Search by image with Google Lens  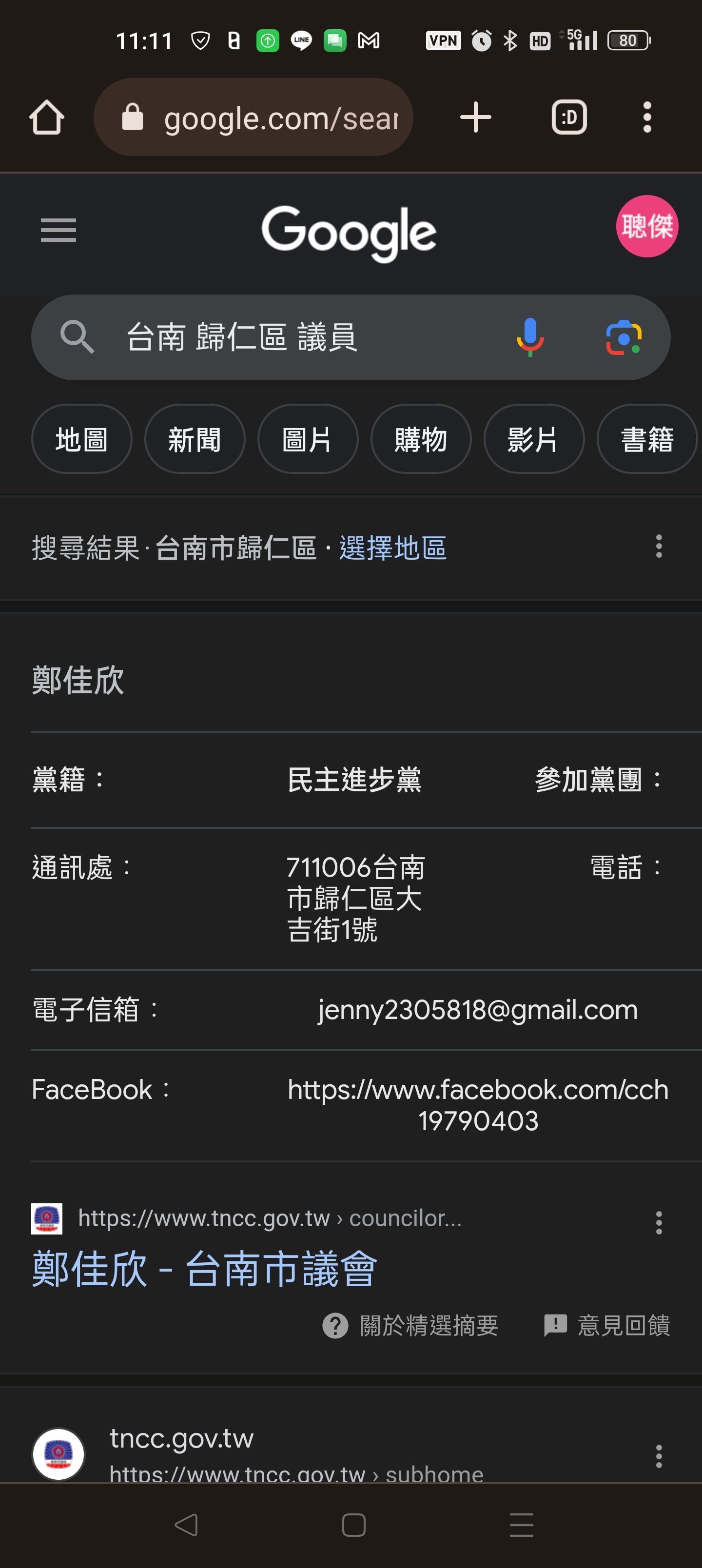coord(624,337)
